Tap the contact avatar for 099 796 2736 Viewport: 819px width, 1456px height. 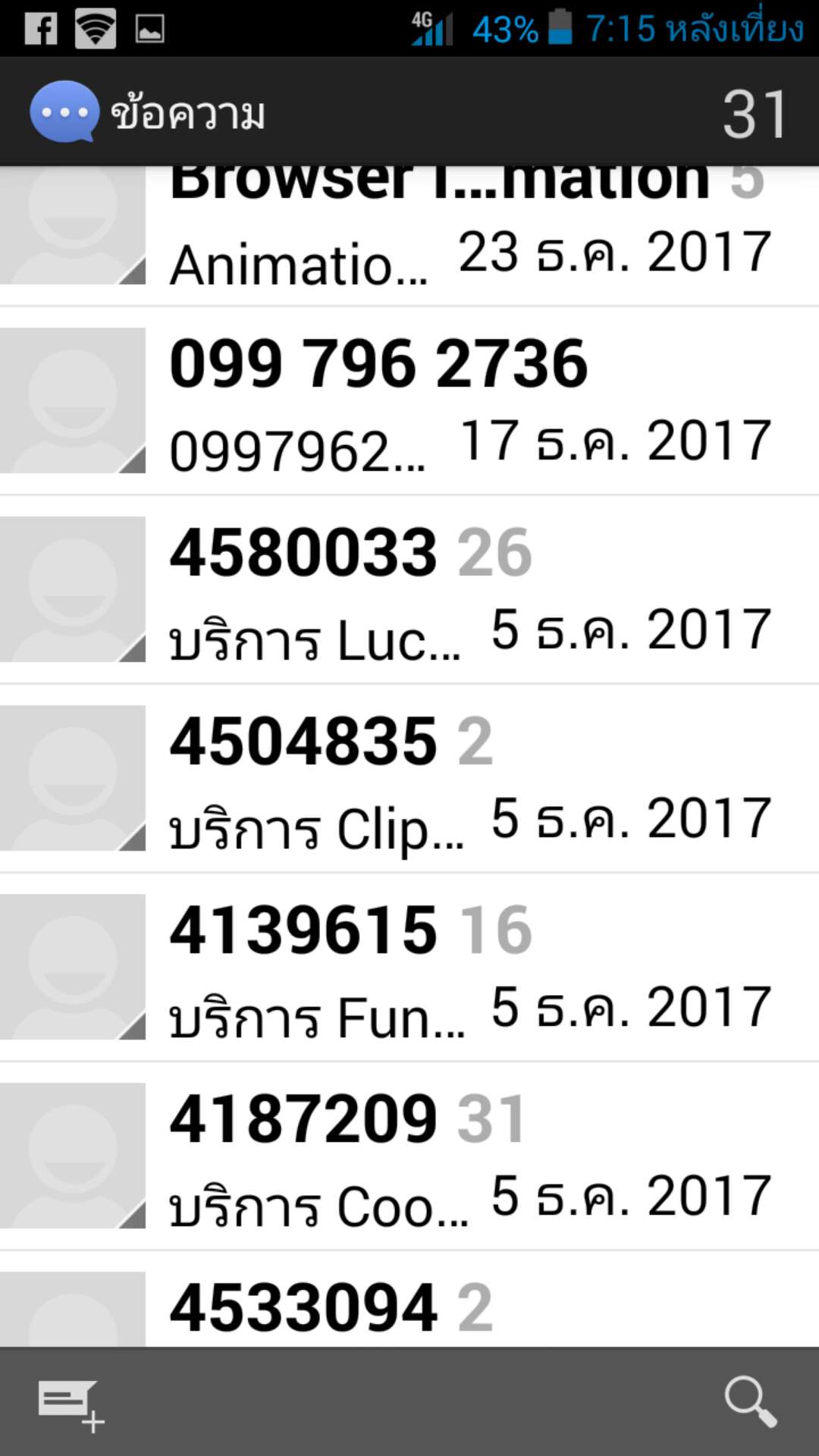tap(73, 400)
